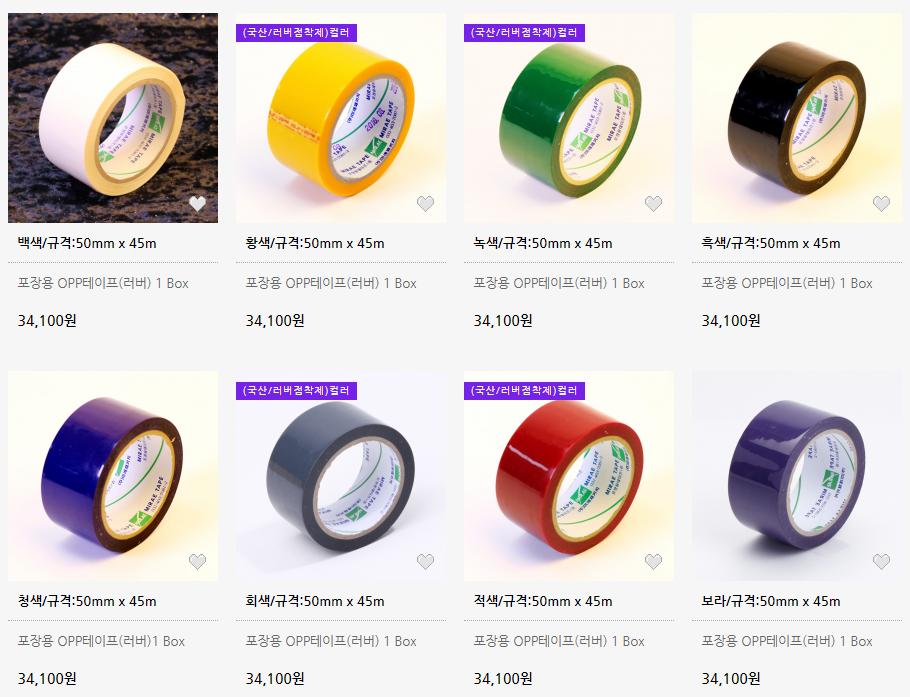
Task: Open the 보라 tape product
Action: (x=796, y=475)
